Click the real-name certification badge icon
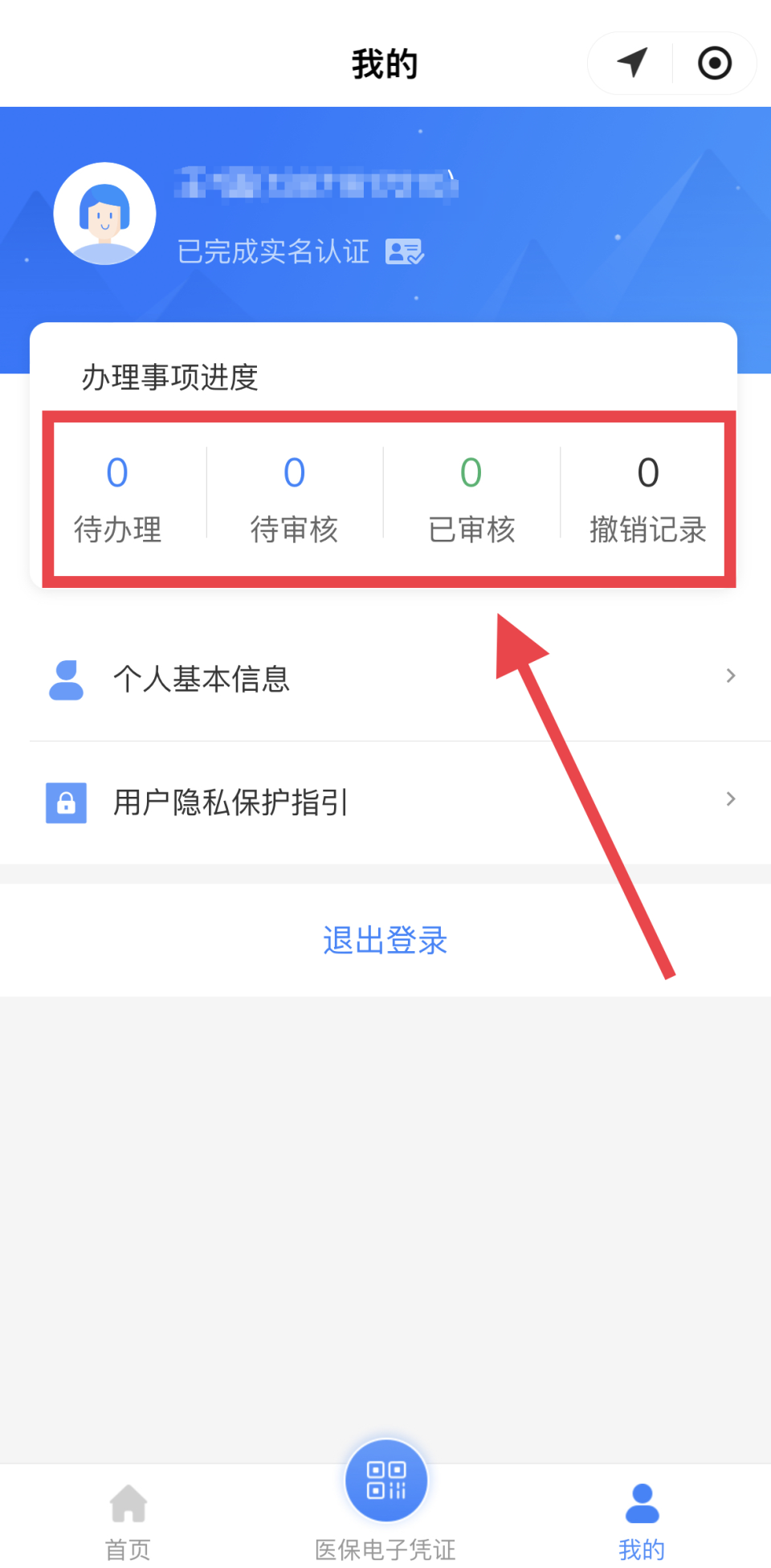The height and width of the screenshot is (1568, 771). pyautogui.click(x=405, y=252)
